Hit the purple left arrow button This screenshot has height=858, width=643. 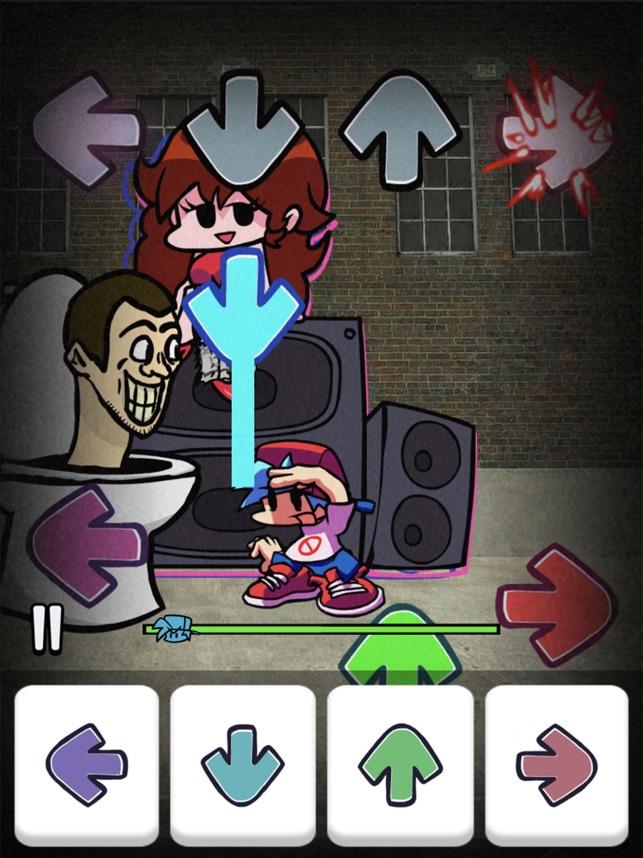[x=87, y=764]
